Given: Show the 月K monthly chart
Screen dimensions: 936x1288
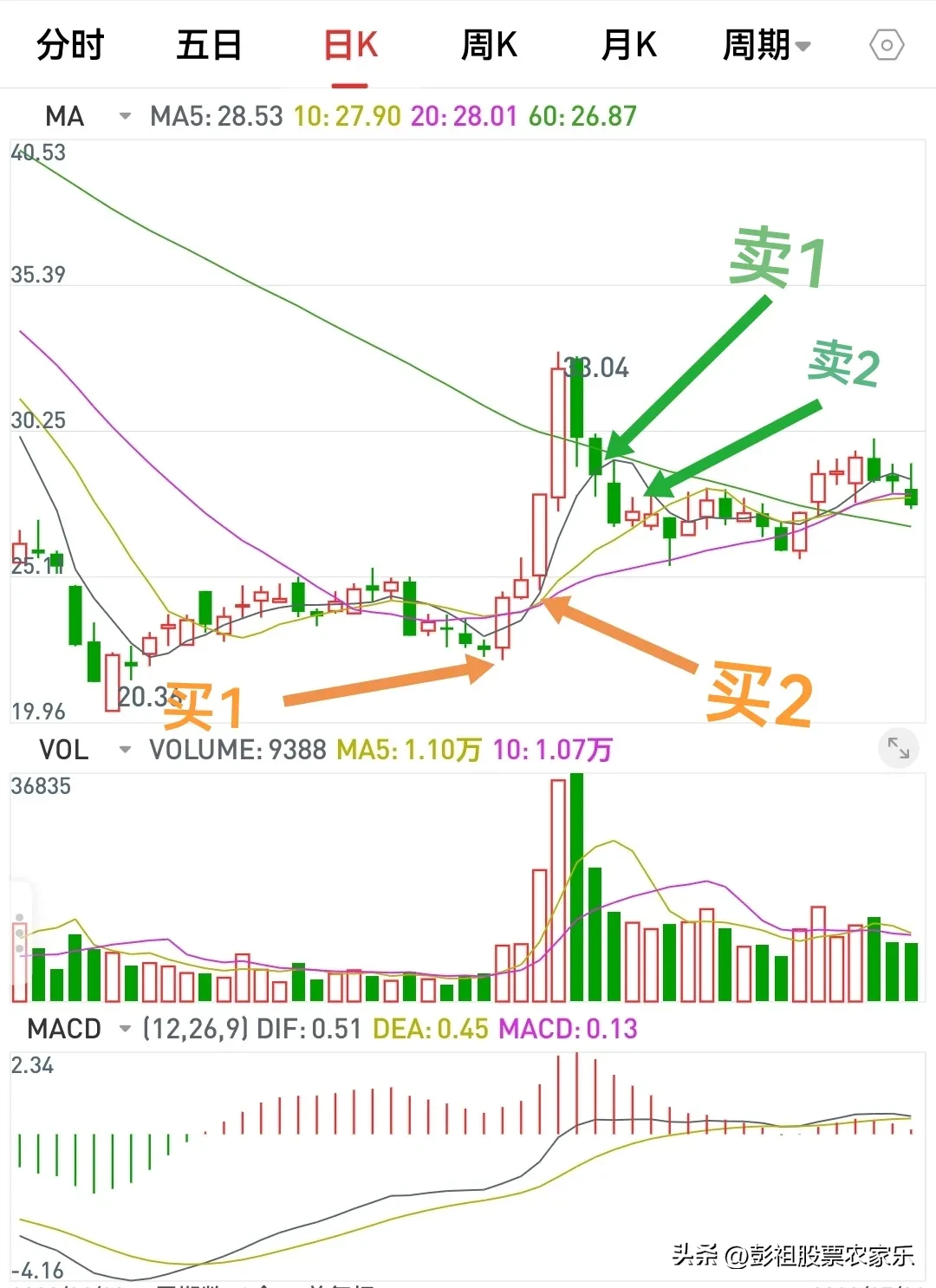Looking at the screenshot, I should coord(629,45).
